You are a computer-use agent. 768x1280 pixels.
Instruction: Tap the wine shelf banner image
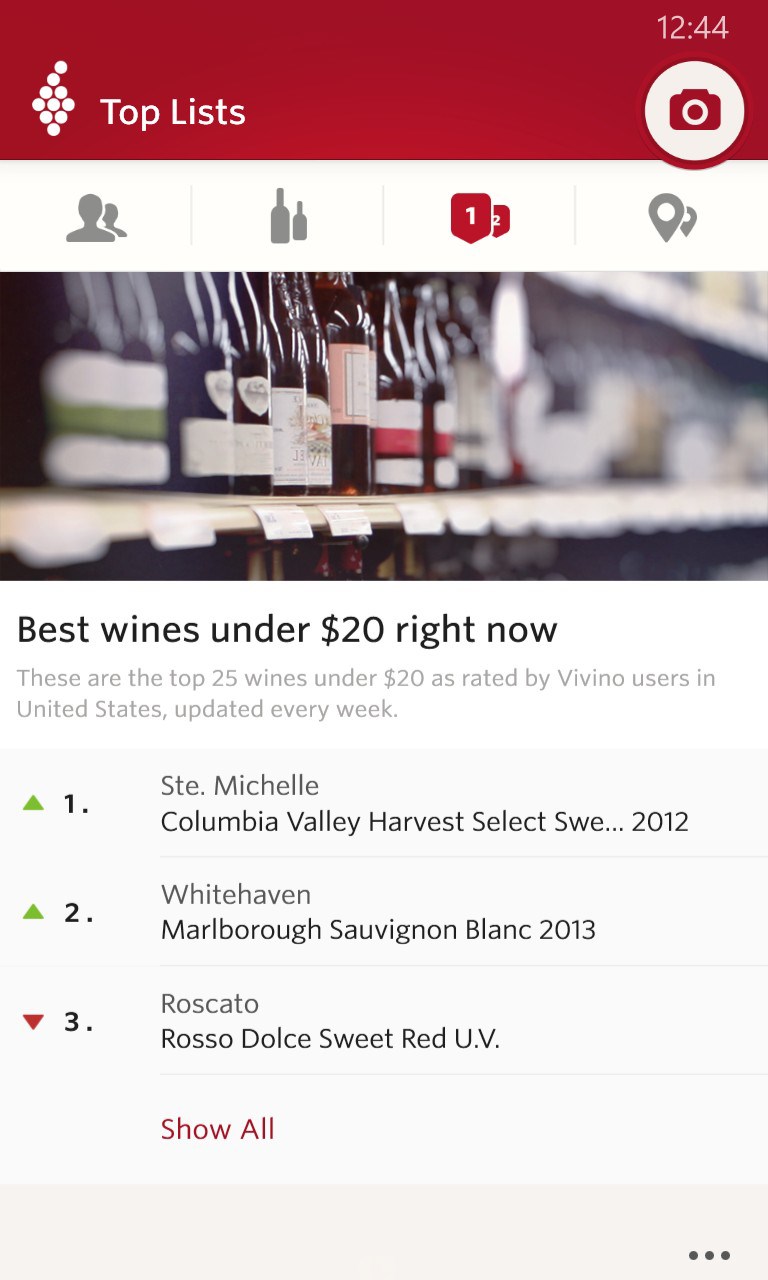click(x=384, y=423)
